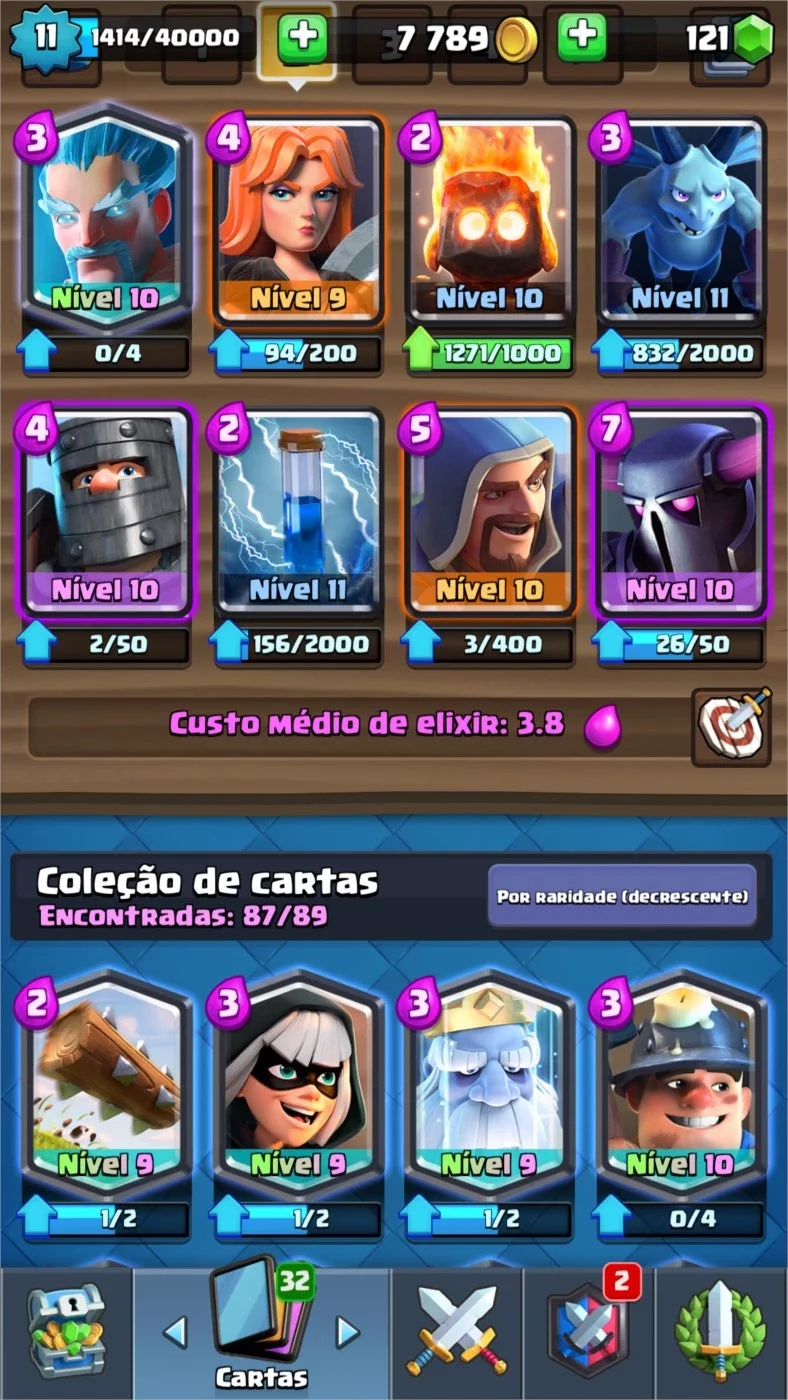This screenshot has width=788, height=1400.
Task: Change sorting via Por raridade (decrescente)
Action: pyautogui.click(x=622, y=896)
